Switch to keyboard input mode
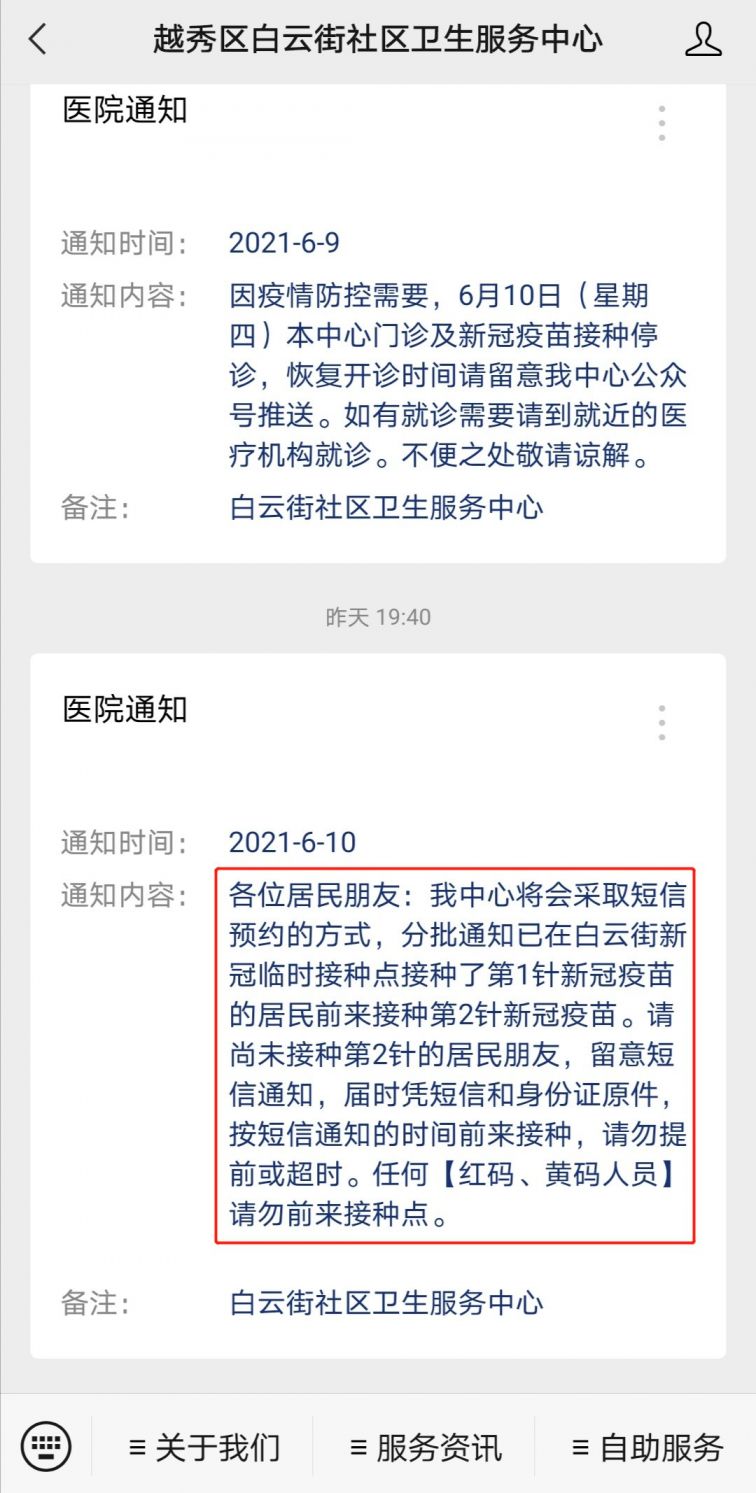The width and height of the screenshot is (756, 1493). click(47, 1446)
